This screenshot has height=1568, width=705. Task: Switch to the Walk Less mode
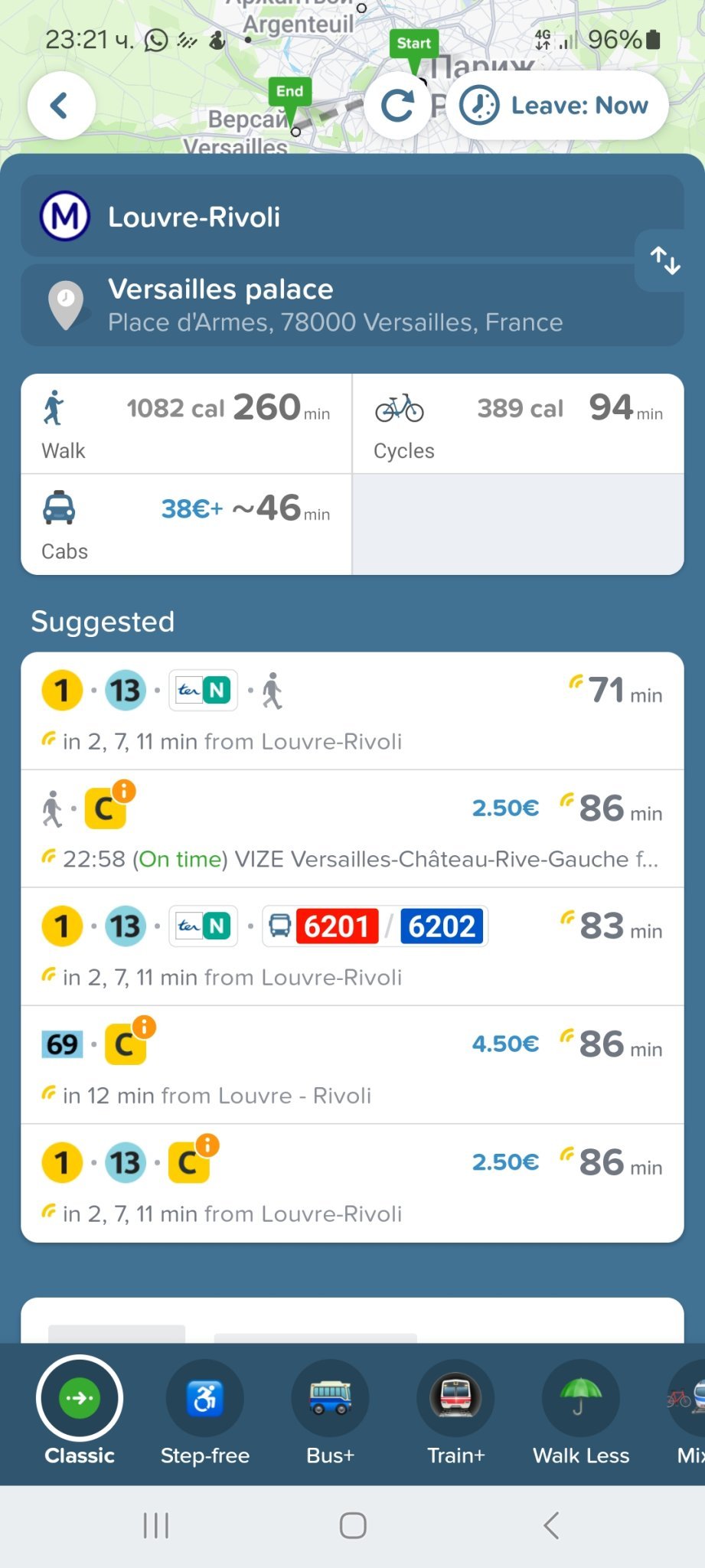(x=580, y=1410)
